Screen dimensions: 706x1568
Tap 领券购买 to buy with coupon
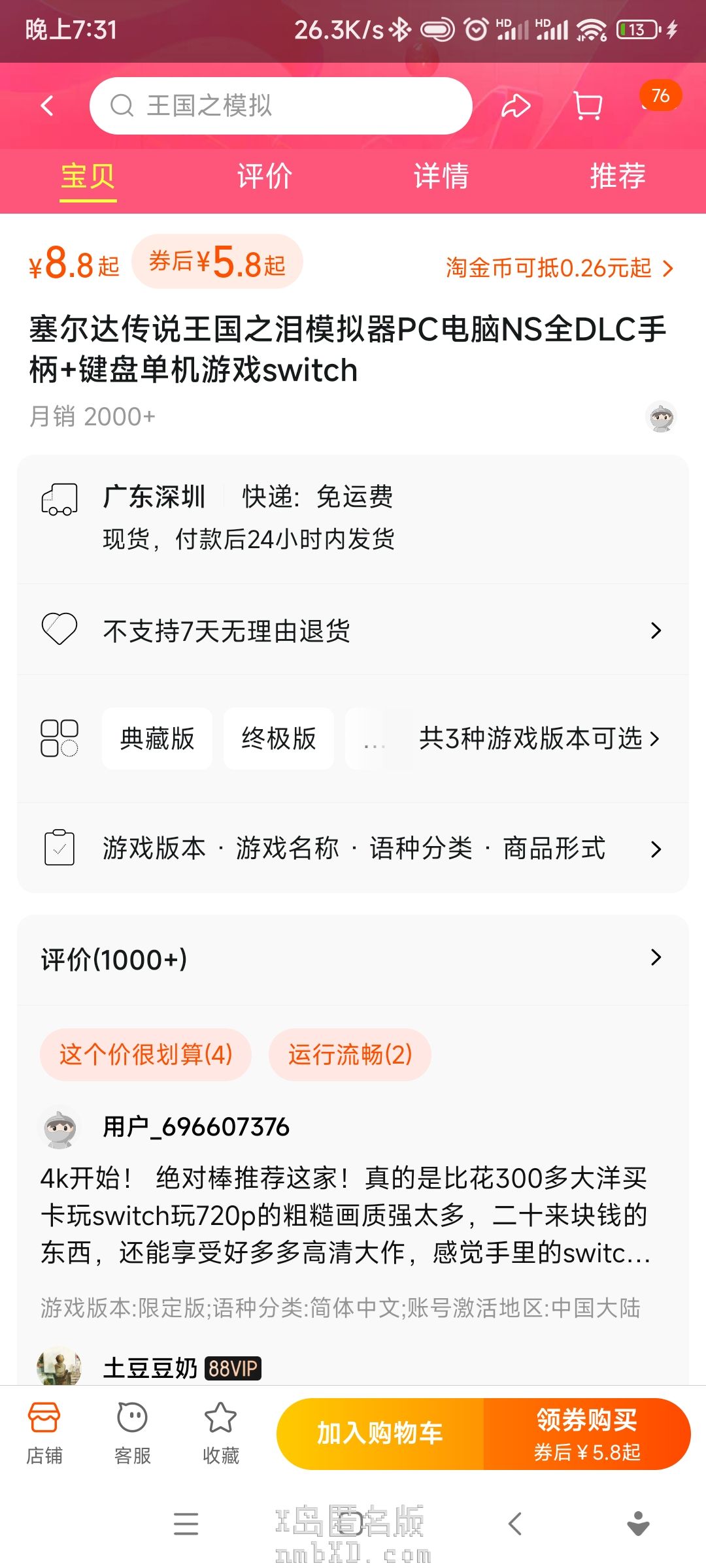[586, 1433]
